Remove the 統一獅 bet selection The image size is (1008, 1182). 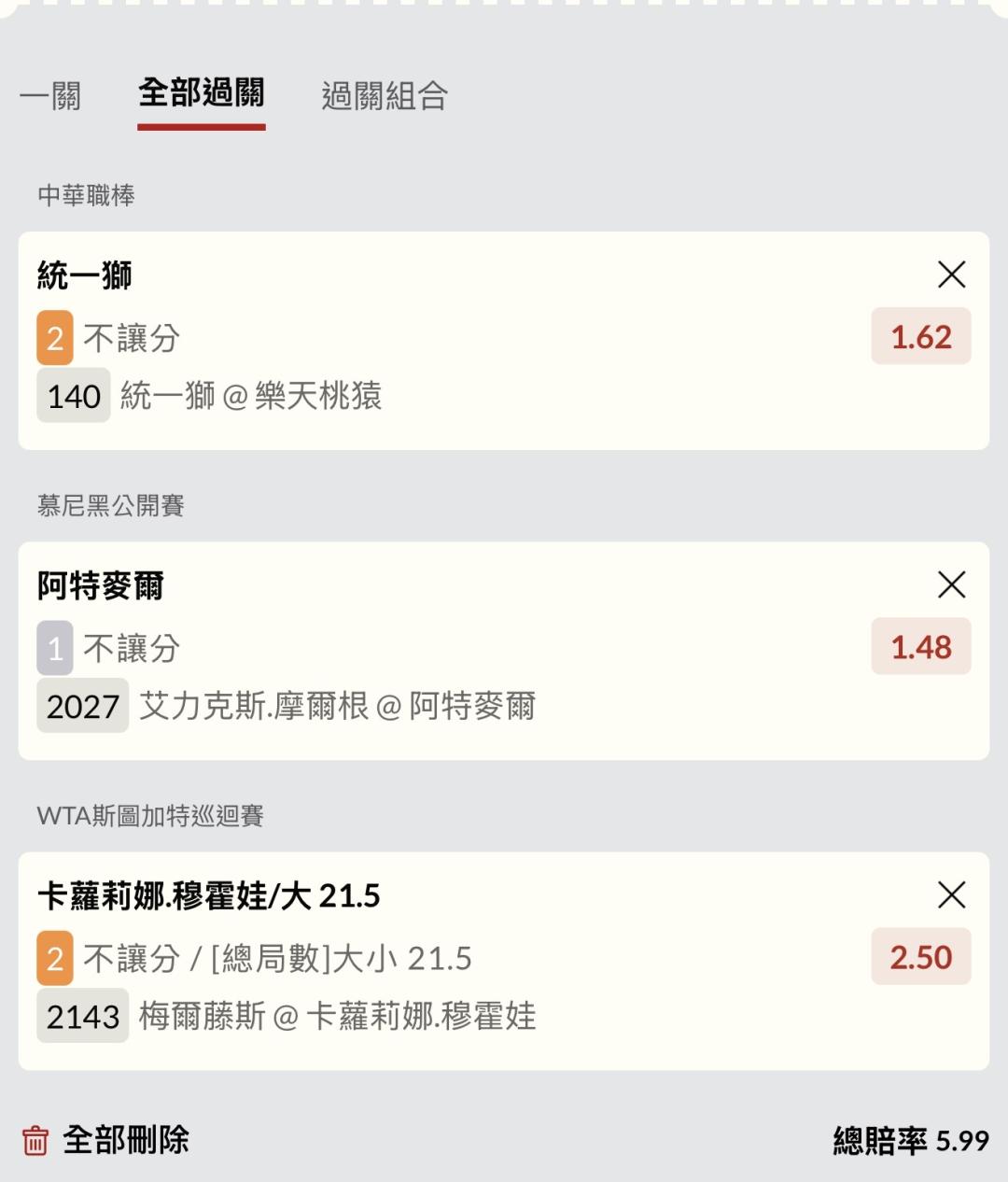coord(951,274)
